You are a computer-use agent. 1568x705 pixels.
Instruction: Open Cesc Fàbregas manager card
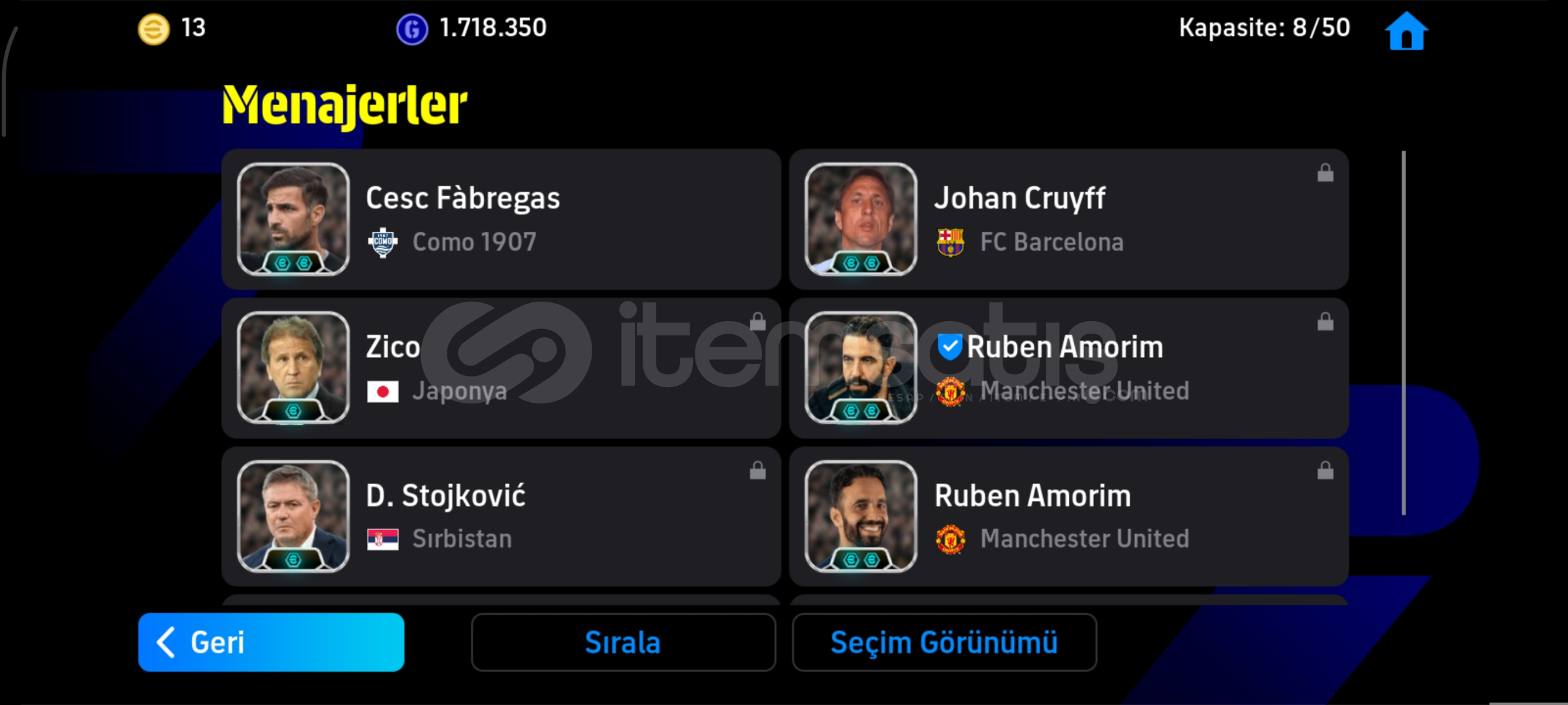click(500, 219)
